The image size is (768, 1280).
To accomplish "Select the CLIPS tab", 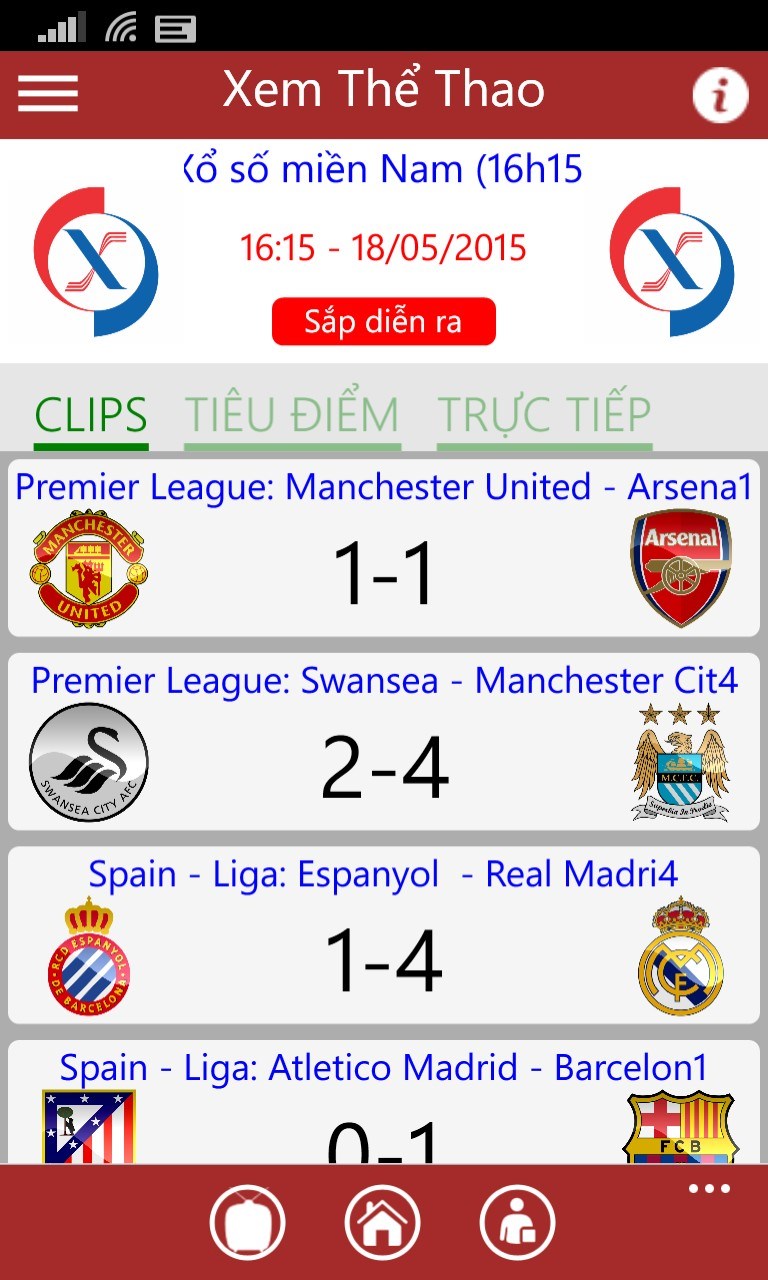I will pos(91,415).
